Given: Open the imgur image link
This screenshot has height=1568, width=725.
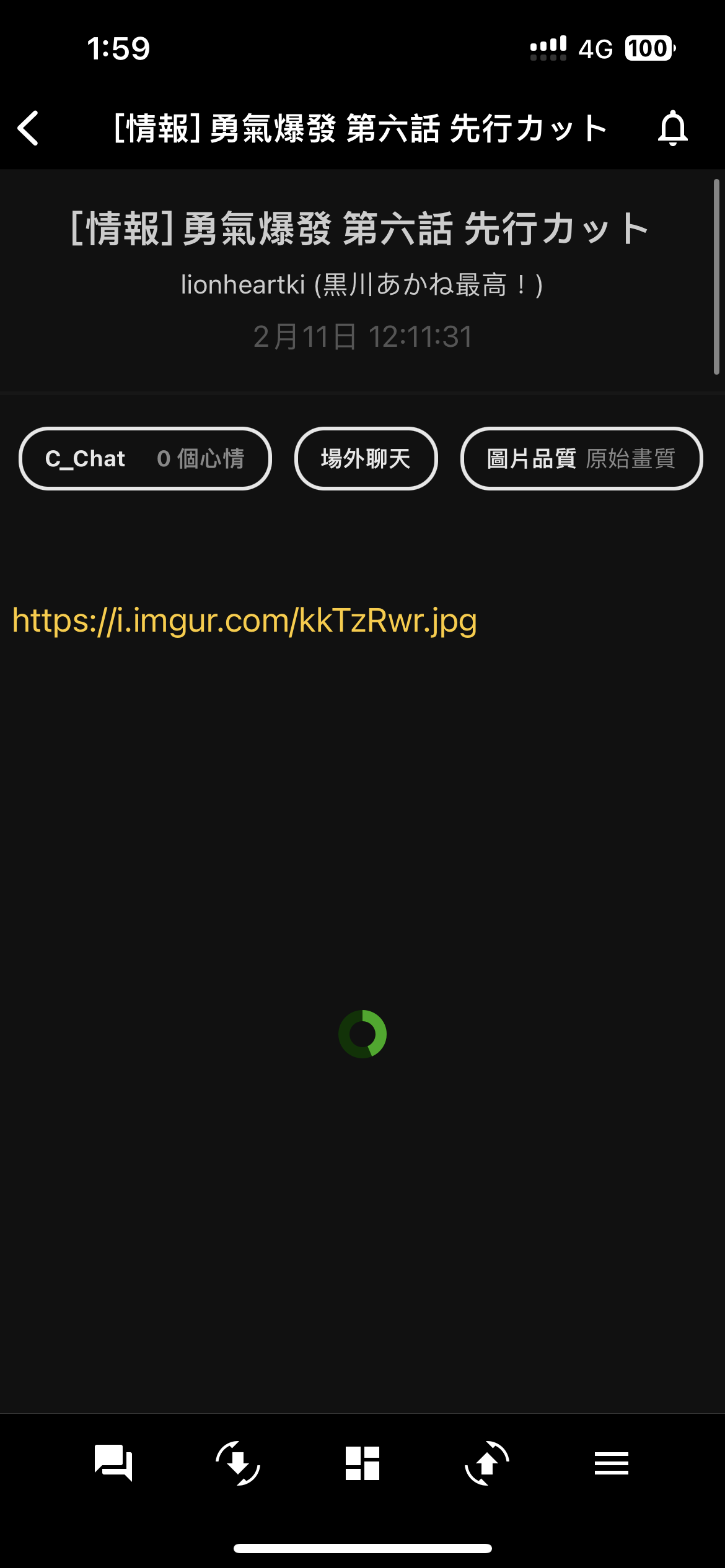Looking at the screenshot, I should coord(245,621).
